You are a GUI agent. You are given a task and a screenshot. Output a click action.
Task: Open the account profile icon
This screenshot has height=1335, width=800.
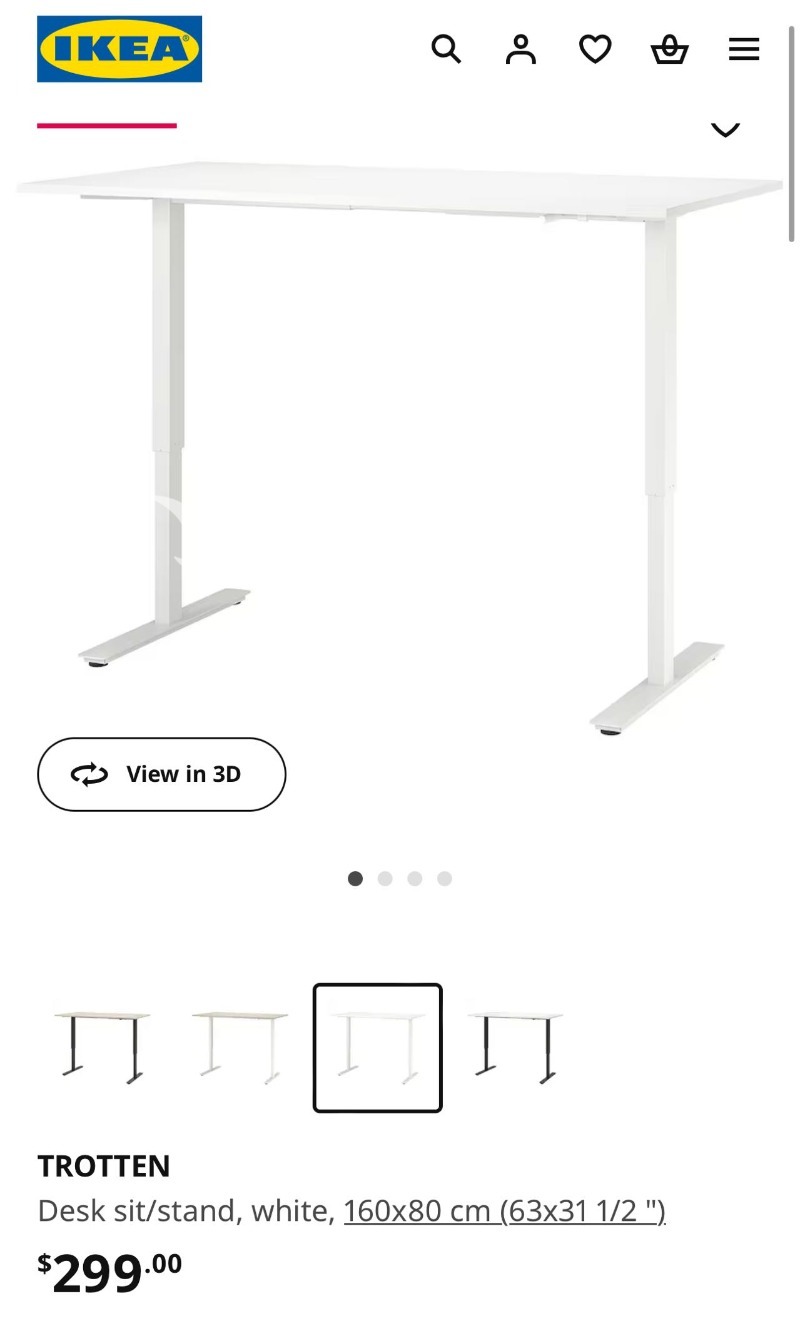tap(520, 49)
